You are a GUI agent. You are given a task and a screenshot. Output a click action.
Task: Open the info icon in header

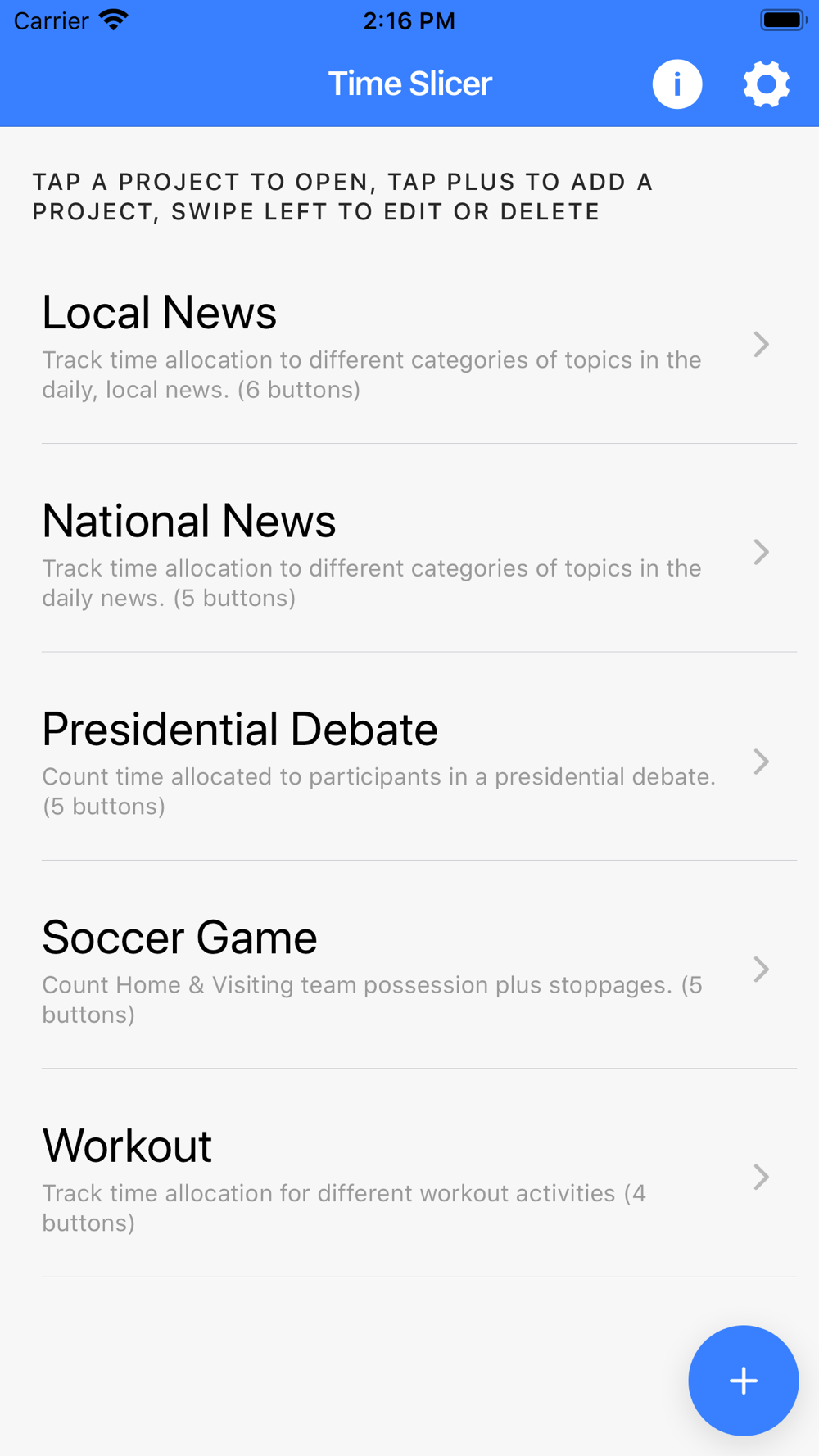tap(676, 84)
